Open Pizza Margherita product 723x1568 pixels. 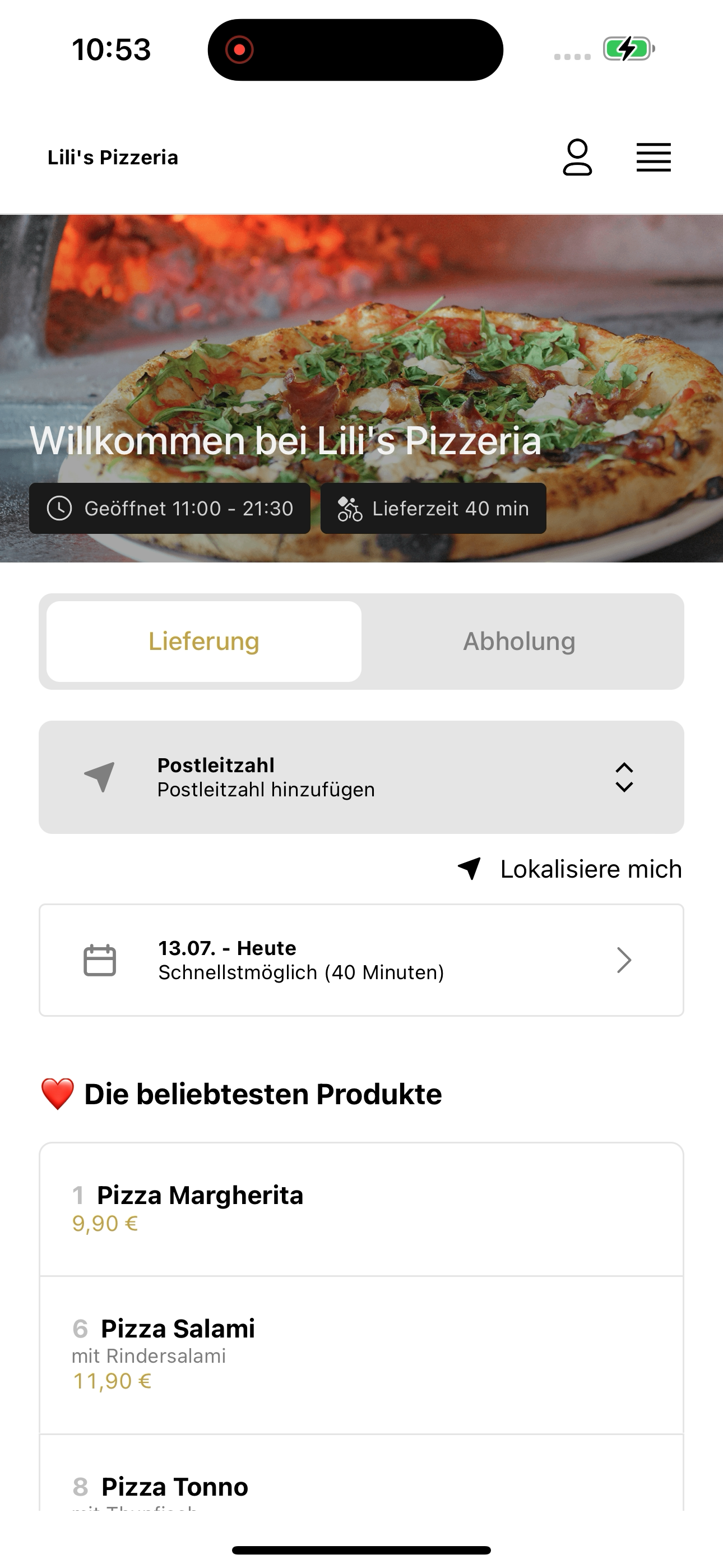pos(361,1210)
